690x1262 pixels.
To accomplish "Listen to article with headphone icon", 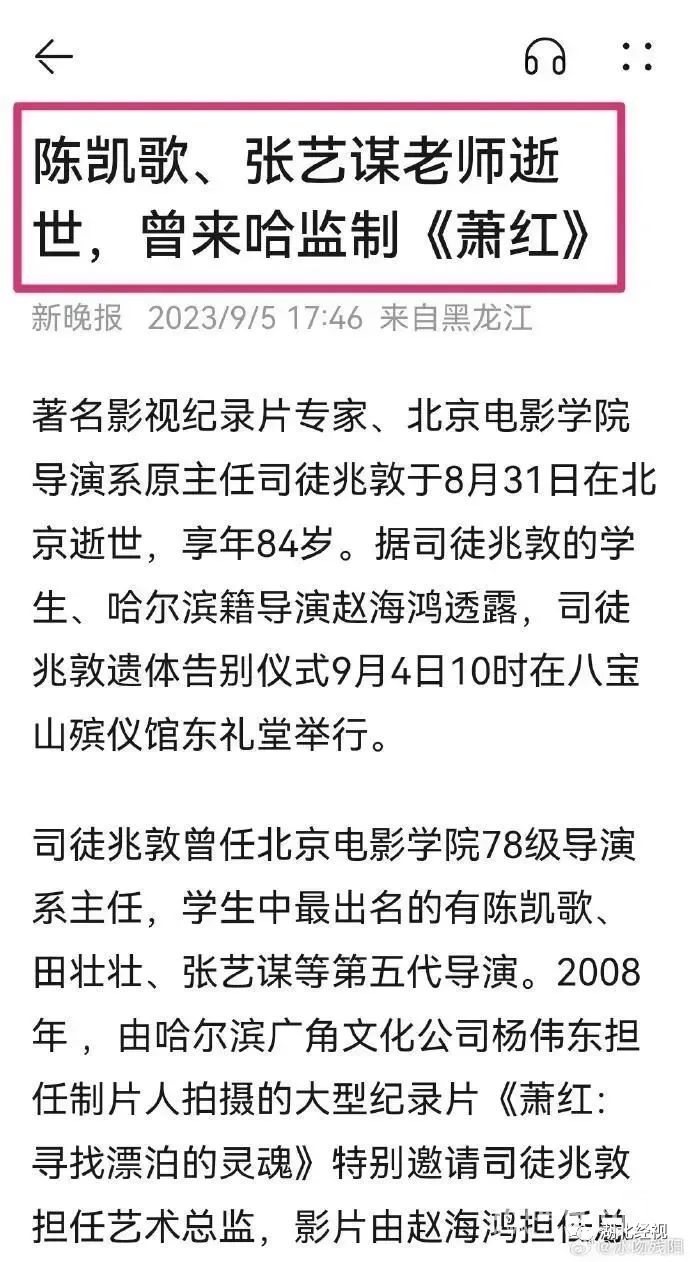I will pyautogui.click(x=545, y=57).
